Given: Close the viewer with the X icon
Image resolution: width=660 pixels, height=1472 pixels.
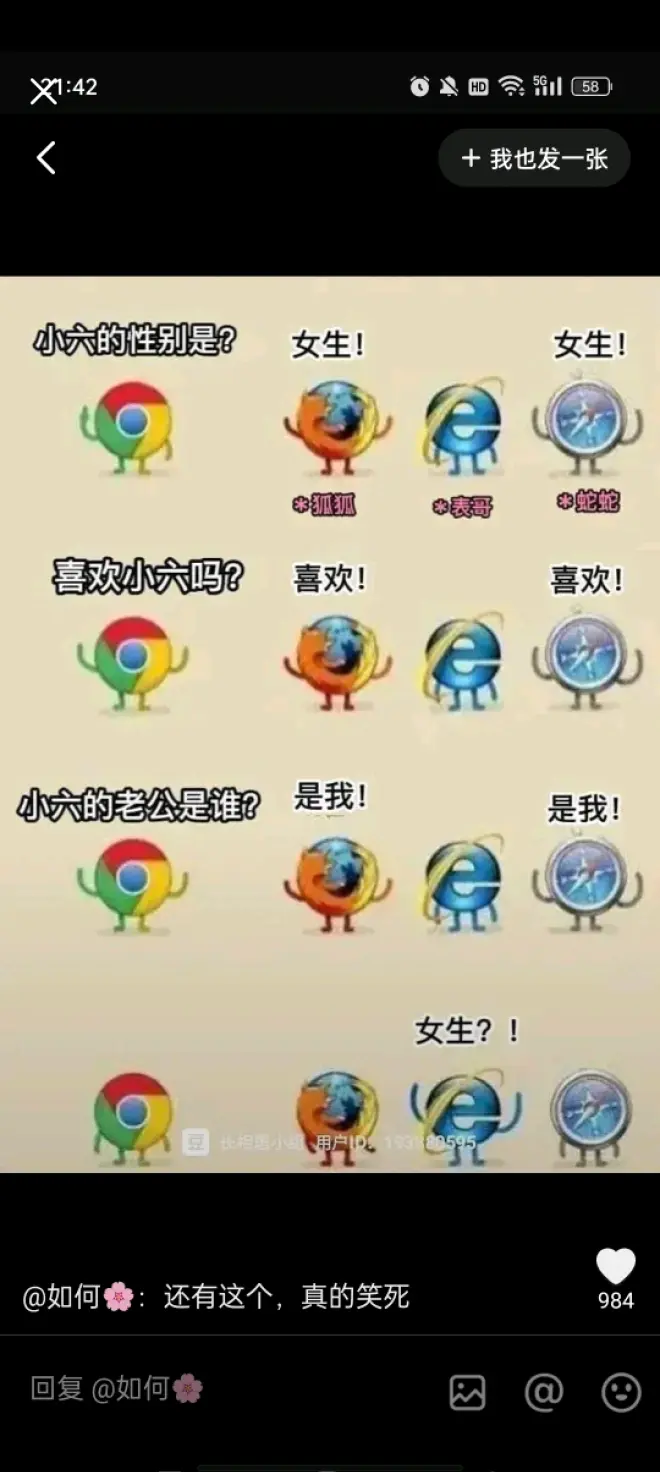Looking at the screenshot, I should click(43, 91).
